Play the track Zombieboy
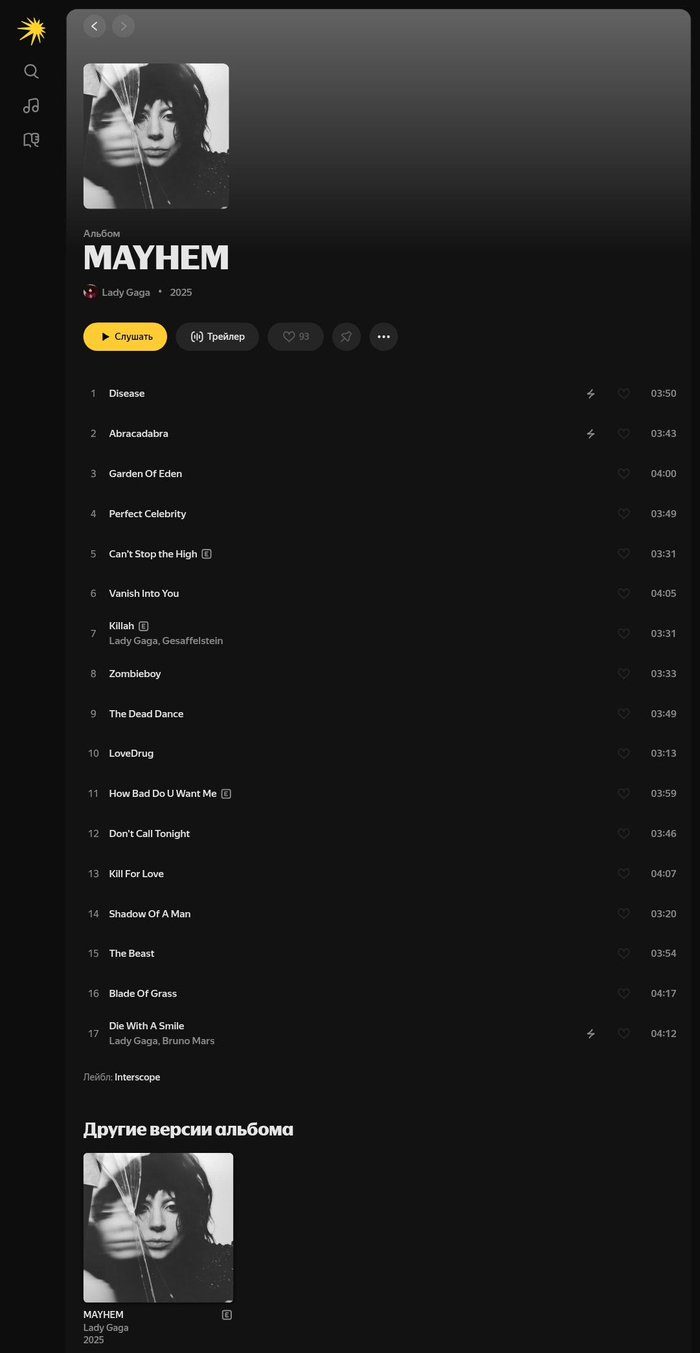The image size is (700, 1353). pyautogui.click(x=135, y=674)
